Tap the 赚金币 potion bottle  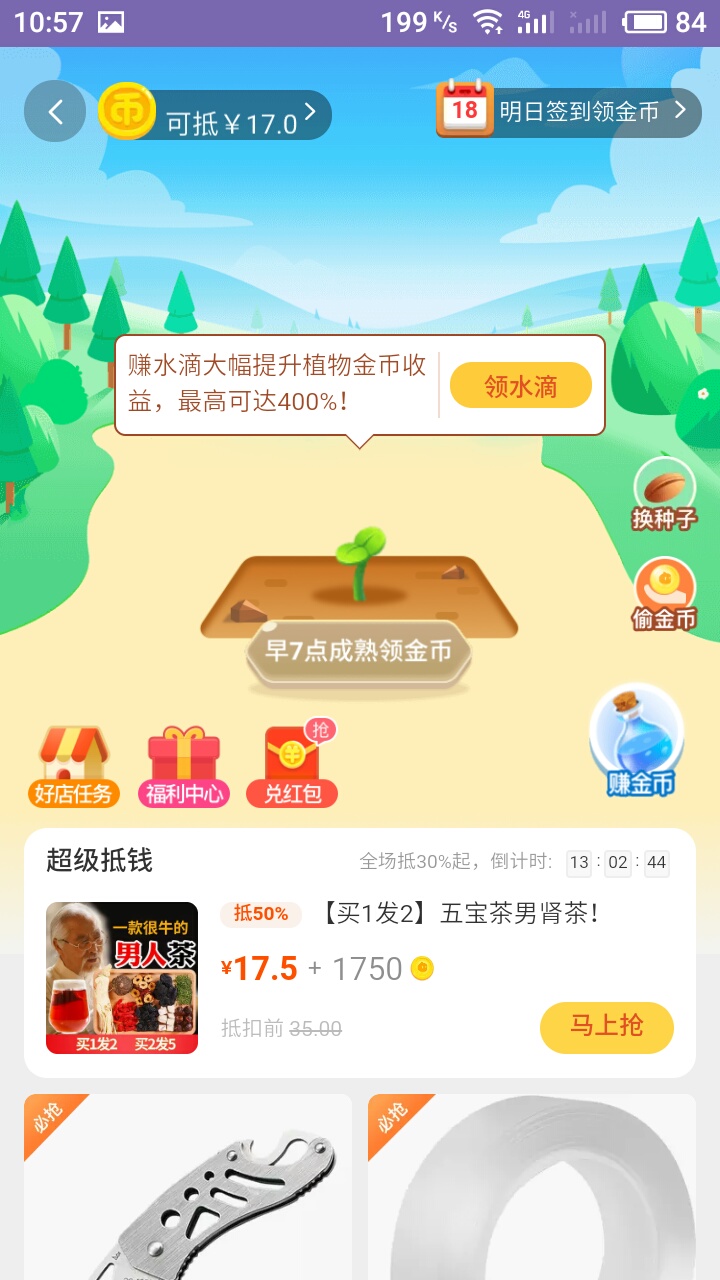[x=638, y=740]
